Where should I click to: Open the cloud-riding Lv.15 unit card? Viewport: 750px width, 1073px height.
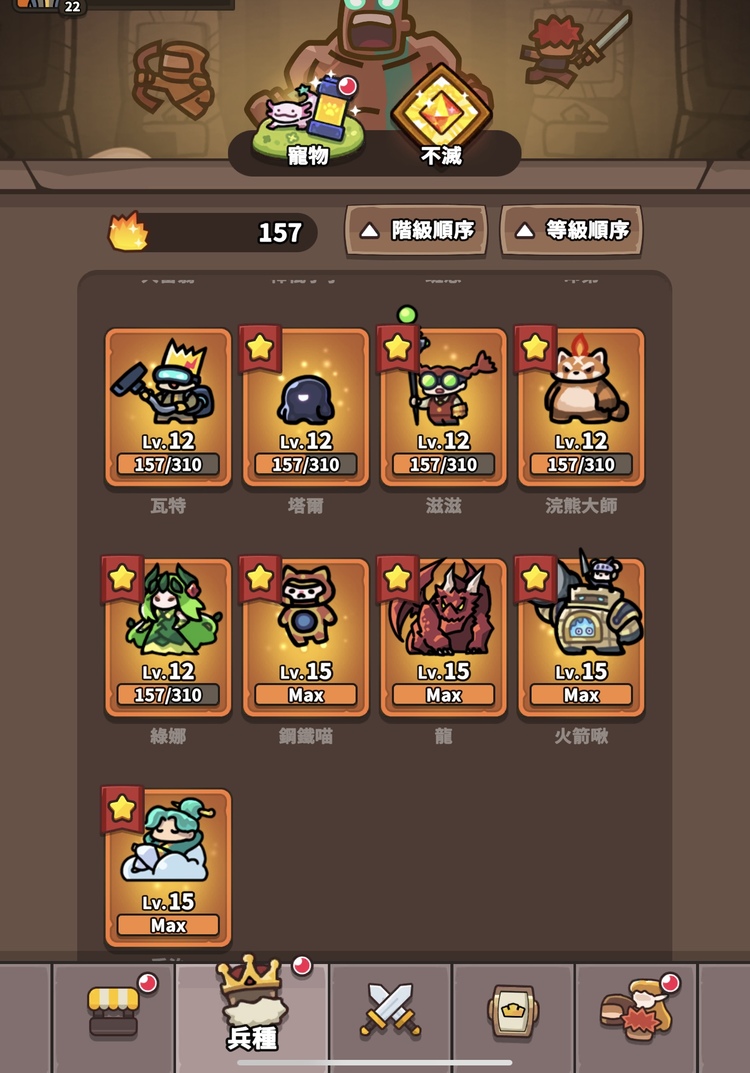click(168, 868)
